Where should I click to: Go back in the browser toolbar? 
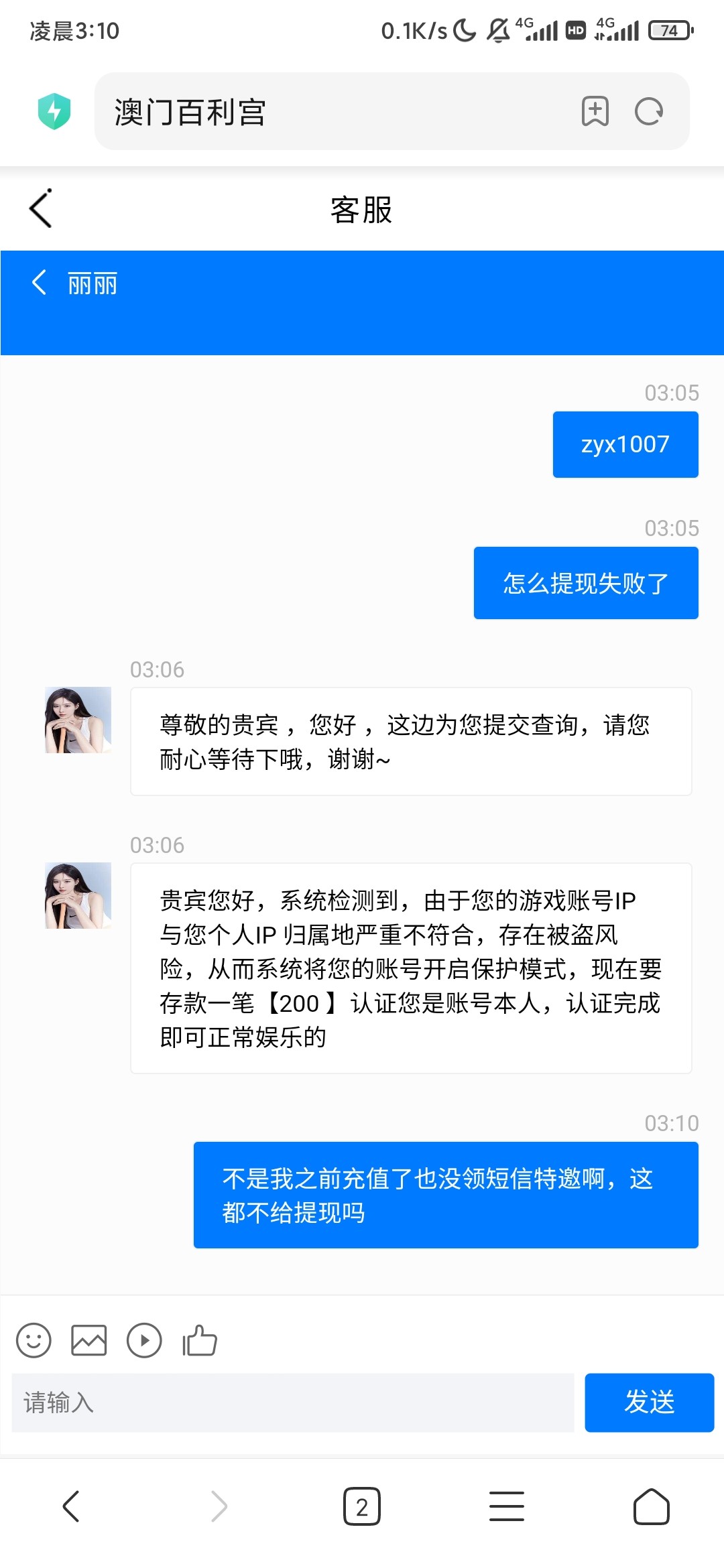pos(71,1506)
